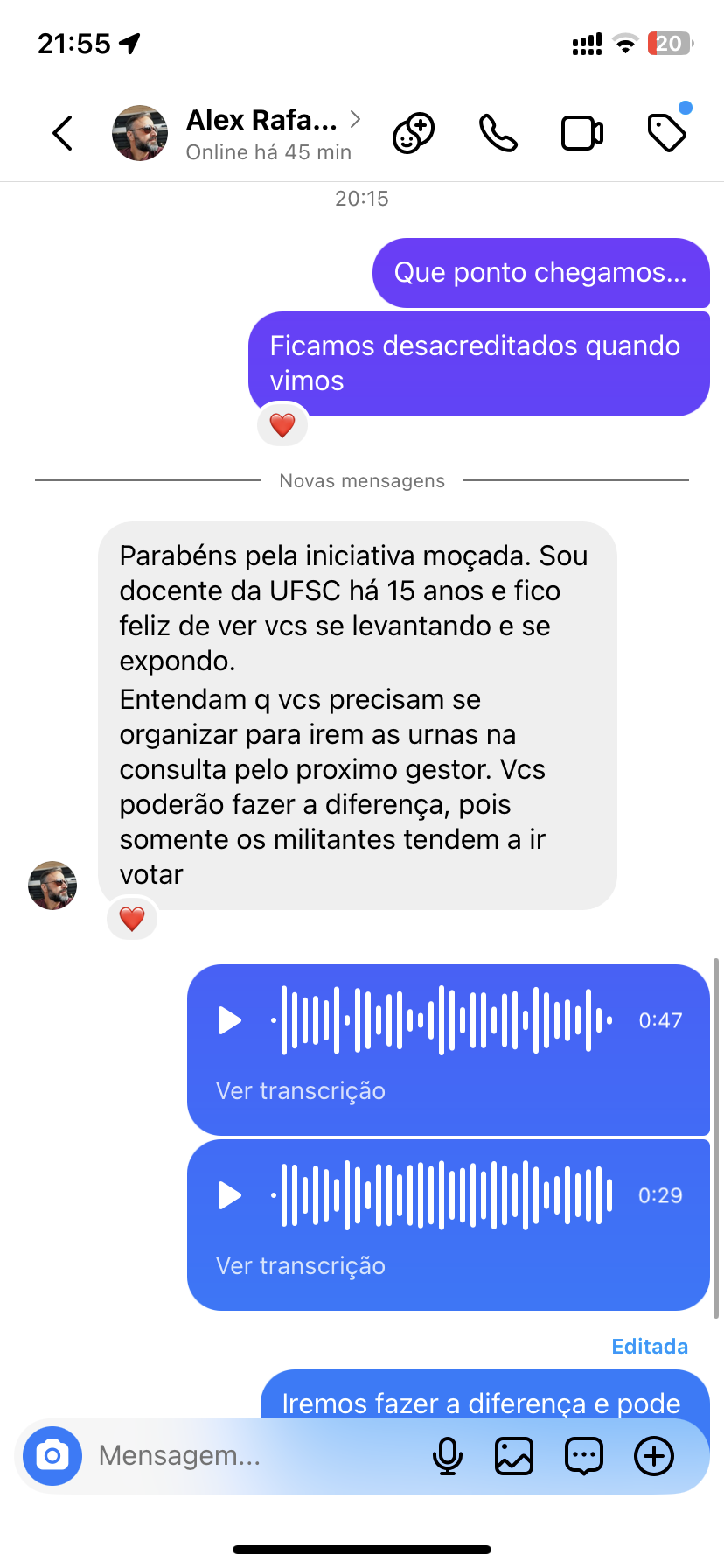Tap the heart reaction under Ficamos desacreditados
Screen dimensions: 724x1568
tap(282, 426)
